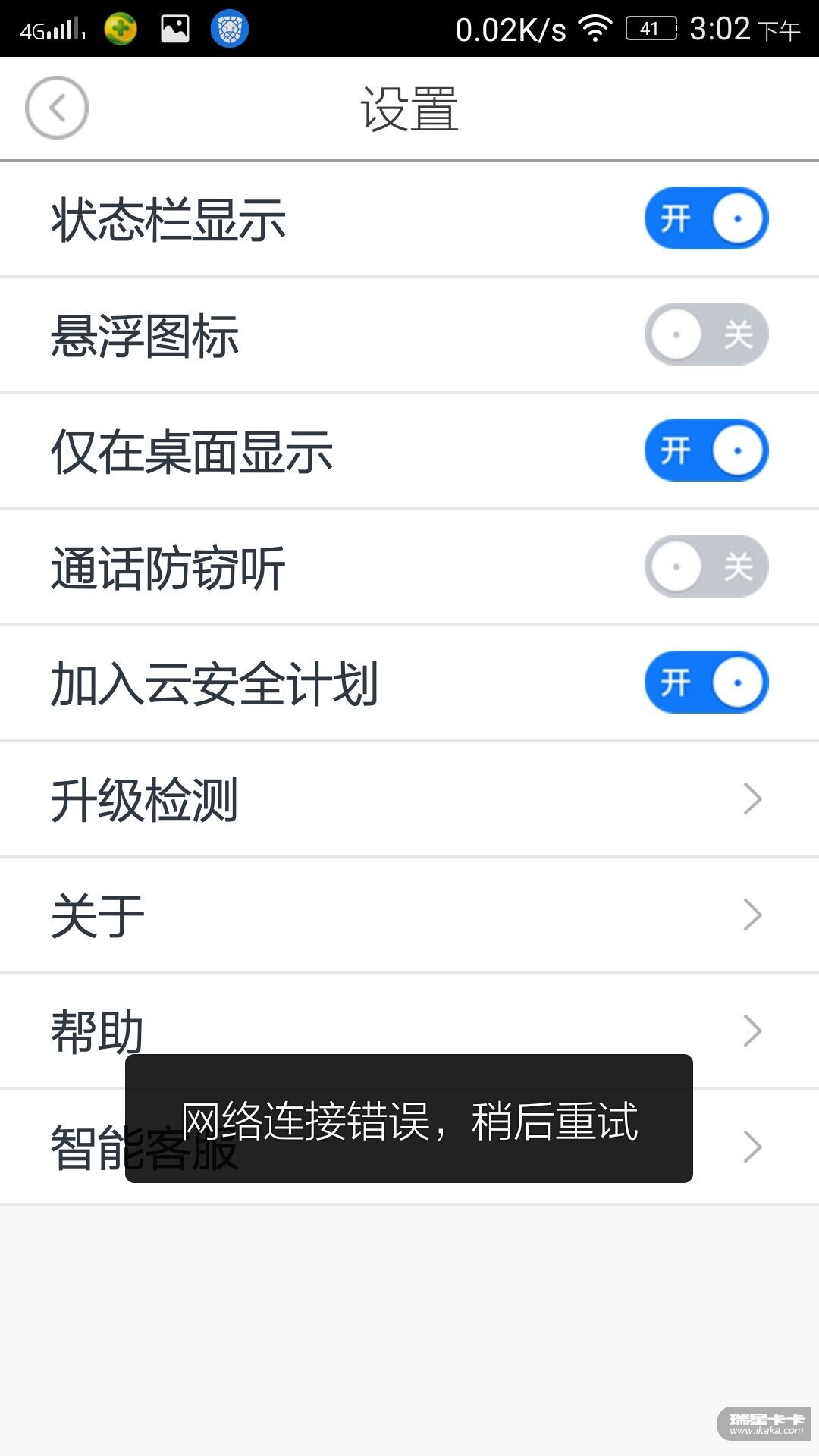Go back from the 设置 page
This screenshot has width=819, height=1456.
[x=57, y=108]
